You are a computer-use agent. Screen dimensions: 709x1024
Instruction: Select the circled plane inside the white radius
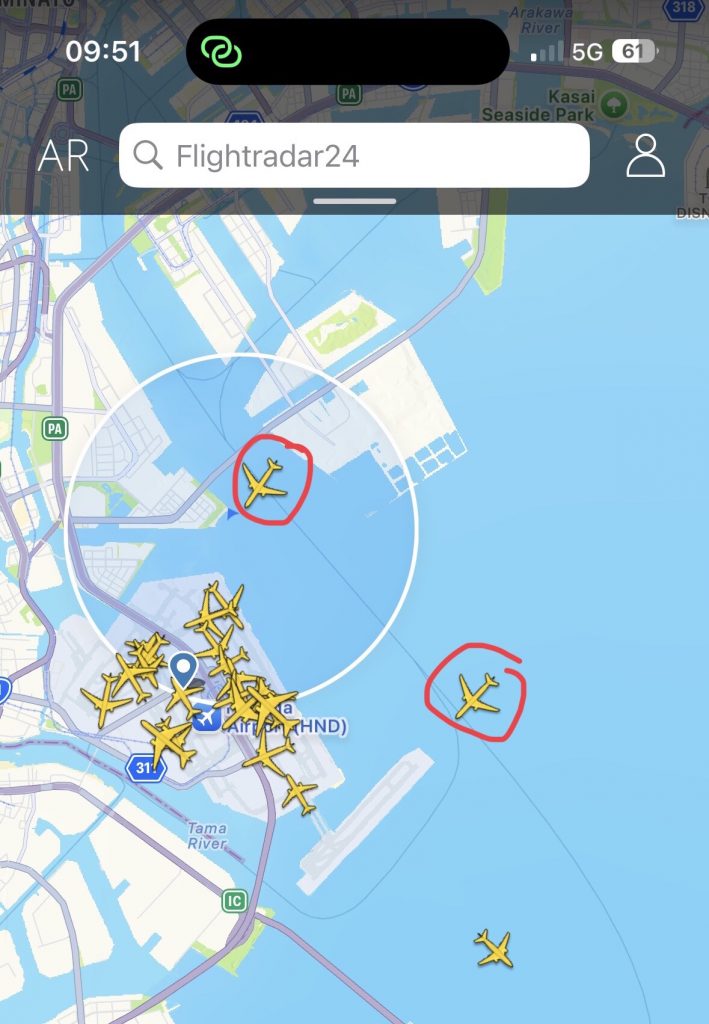tap(264, 482)
